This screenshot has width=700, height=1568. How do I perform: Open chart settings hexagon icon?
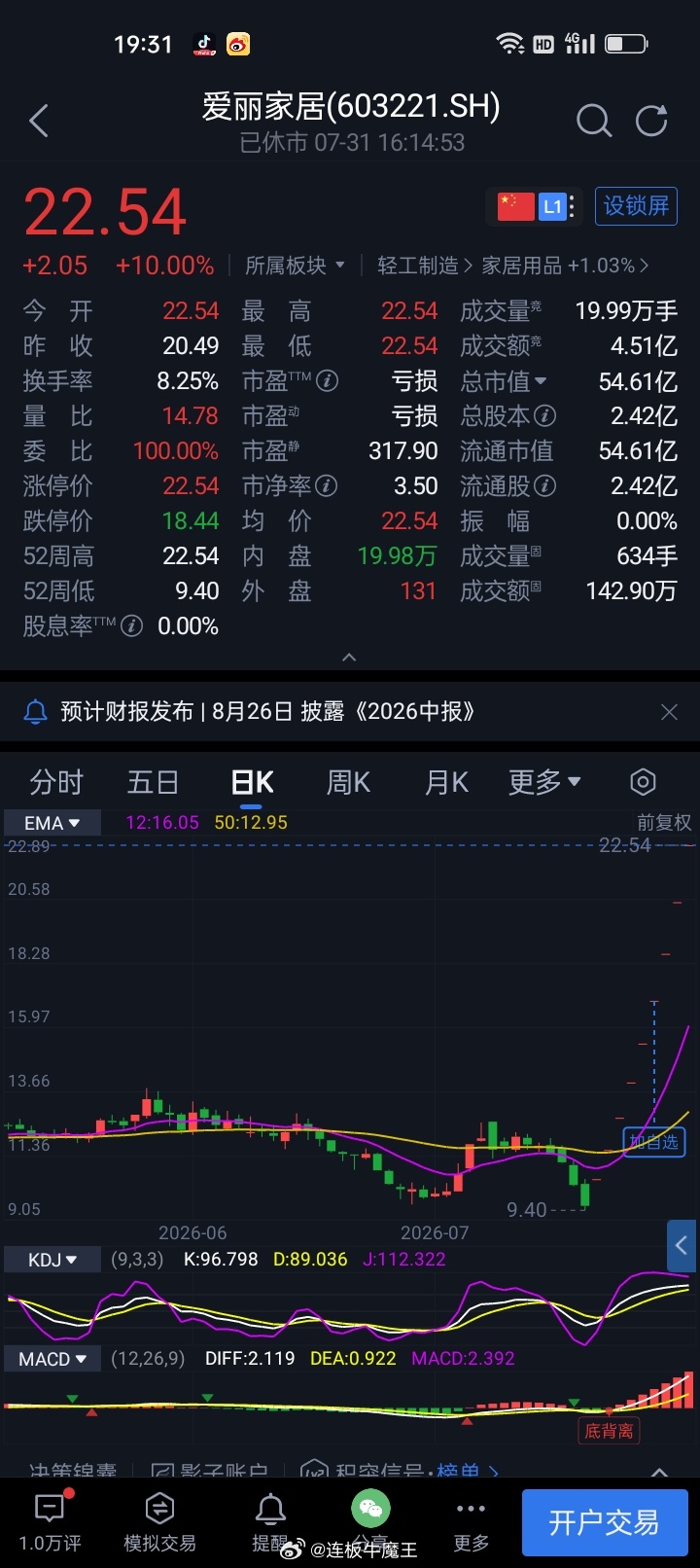point(643,782)
